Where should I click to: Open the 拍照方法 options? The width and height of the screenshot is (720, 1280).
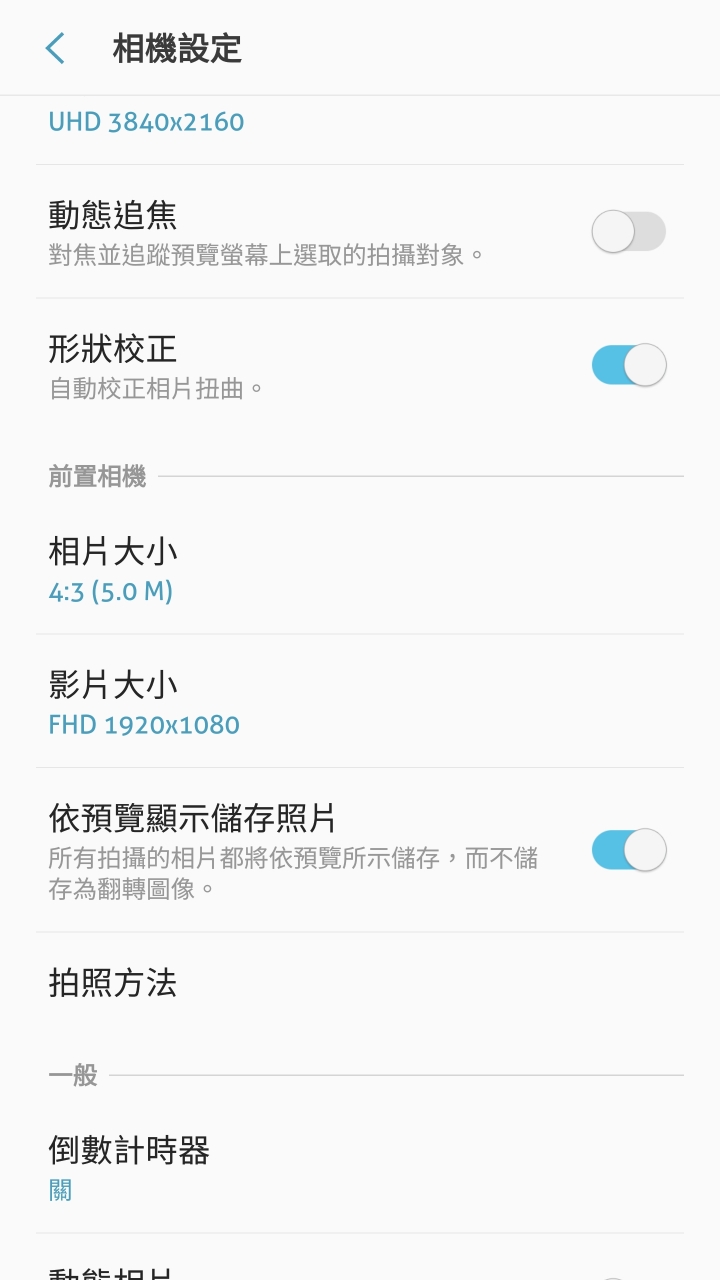click(360, 983)
